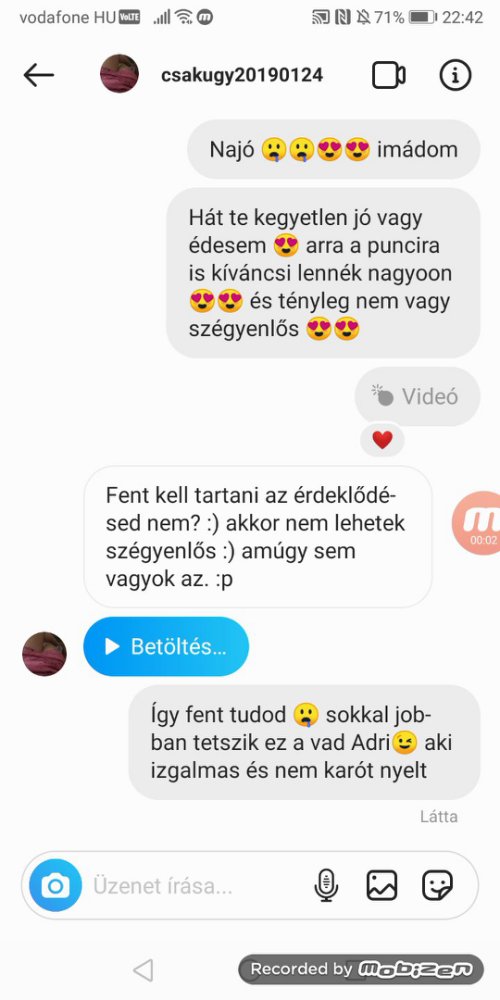Start a video call
The image size is (500, 1000).
click(388, 75)
